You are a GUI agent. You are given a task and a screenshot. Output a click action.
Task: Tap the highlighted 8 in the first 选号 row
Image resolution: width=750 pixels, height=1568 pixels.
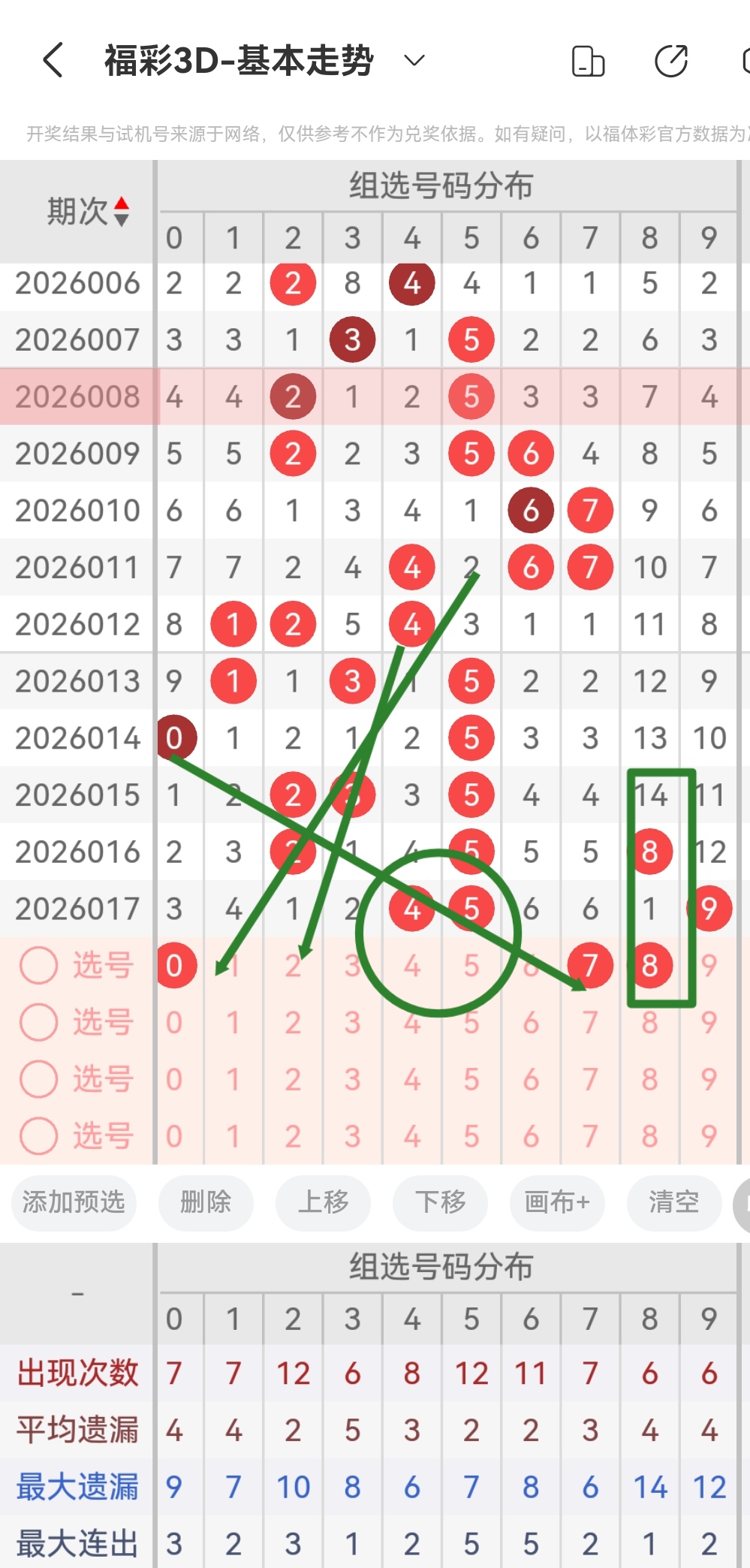tap(649, 966)
